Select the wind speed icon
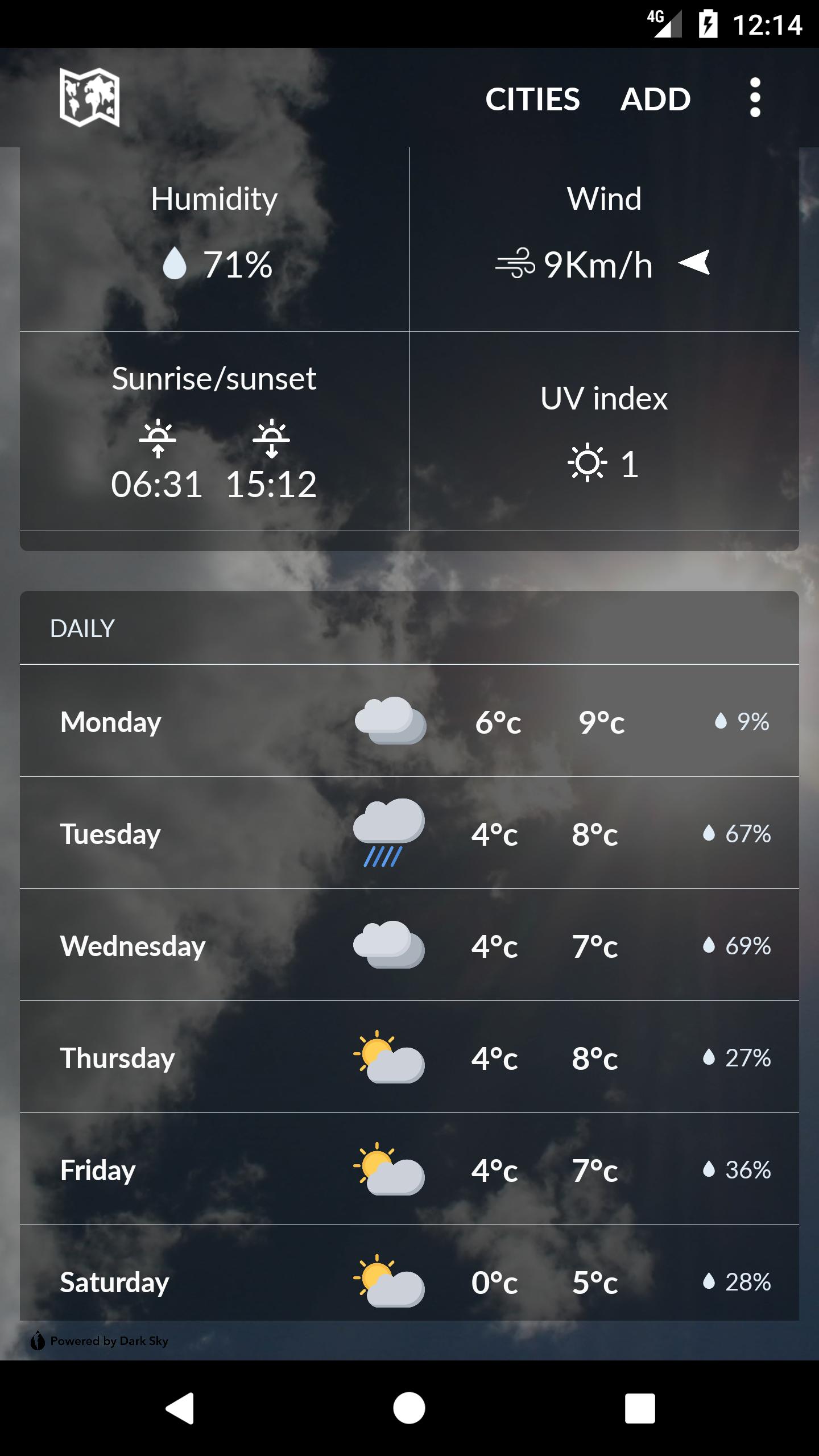Screen dimensions: 819x1456 pos(516,263)
